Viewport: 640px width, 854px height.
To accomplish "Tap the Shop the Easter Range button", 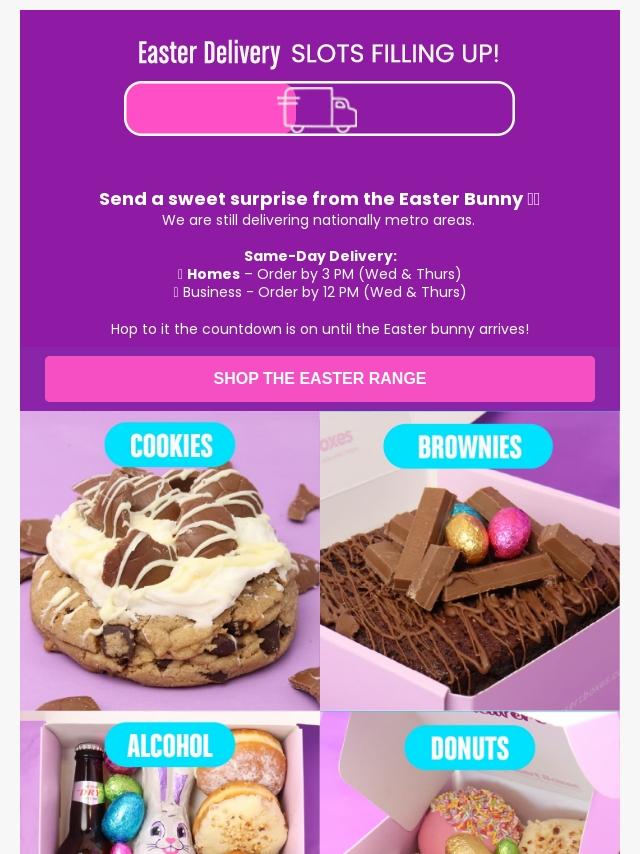I will 320,379.
